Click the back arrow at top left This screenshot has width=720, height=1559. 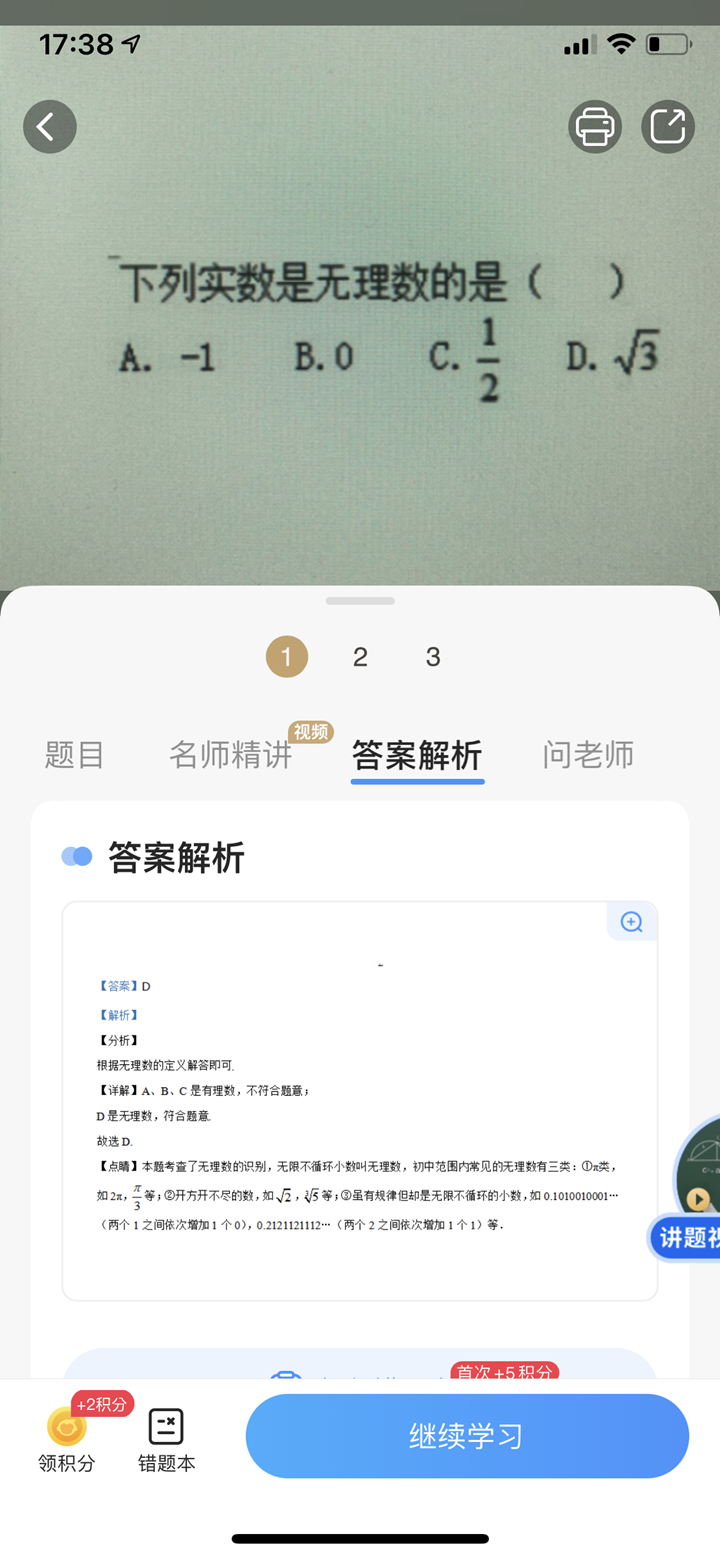pos(49,127)
